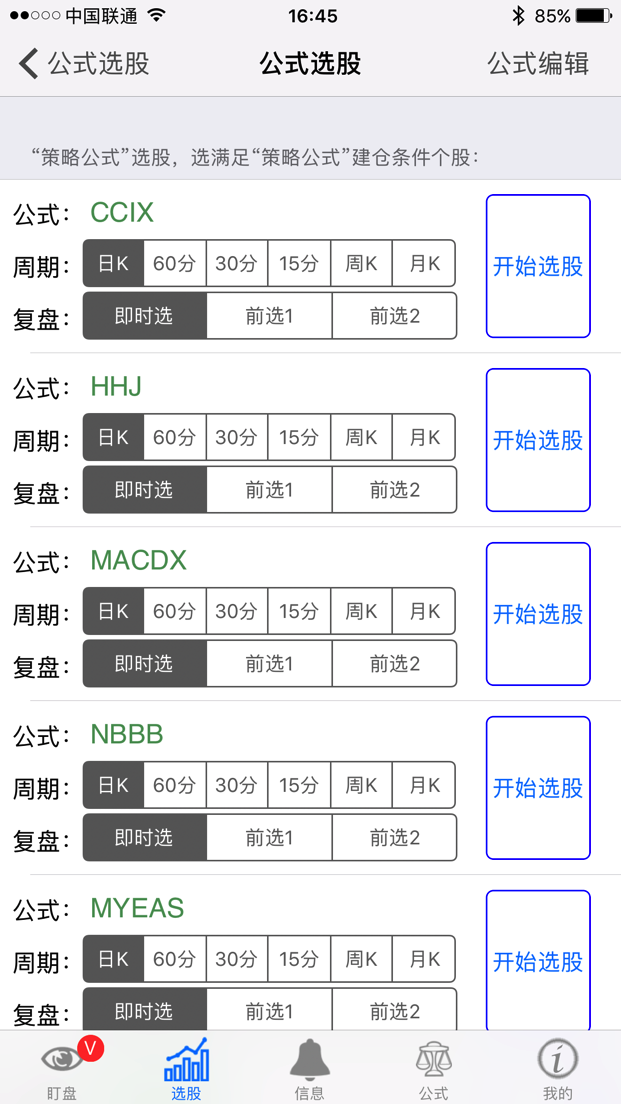Start 开始选股 for MYEAS
The width and height of the screenshot is (621, 1104).
click(538, 962)
